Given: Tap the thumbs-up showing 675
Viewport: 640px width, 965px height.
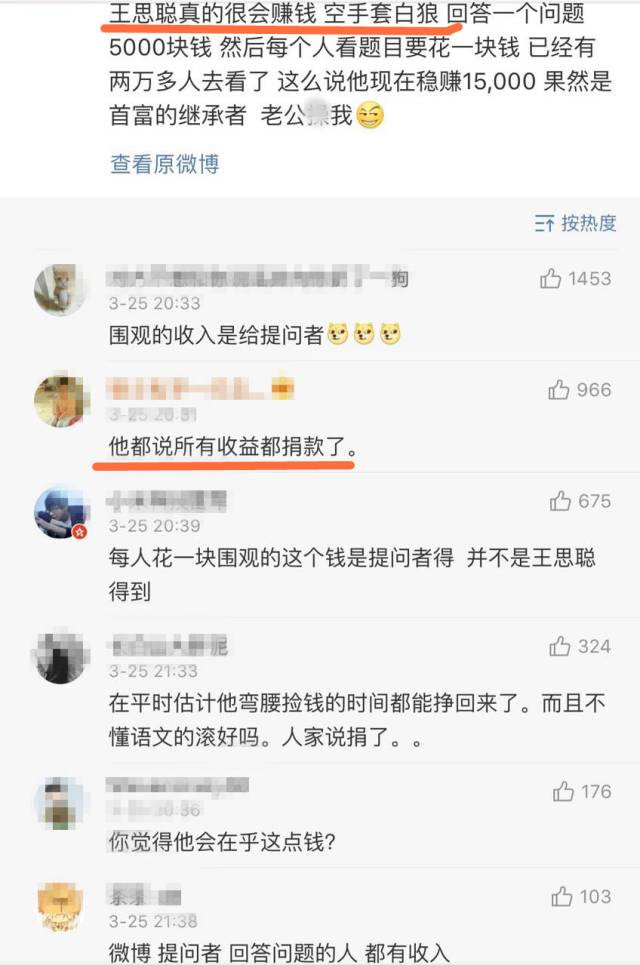Looking at the screenshot, I should [559, 501].
